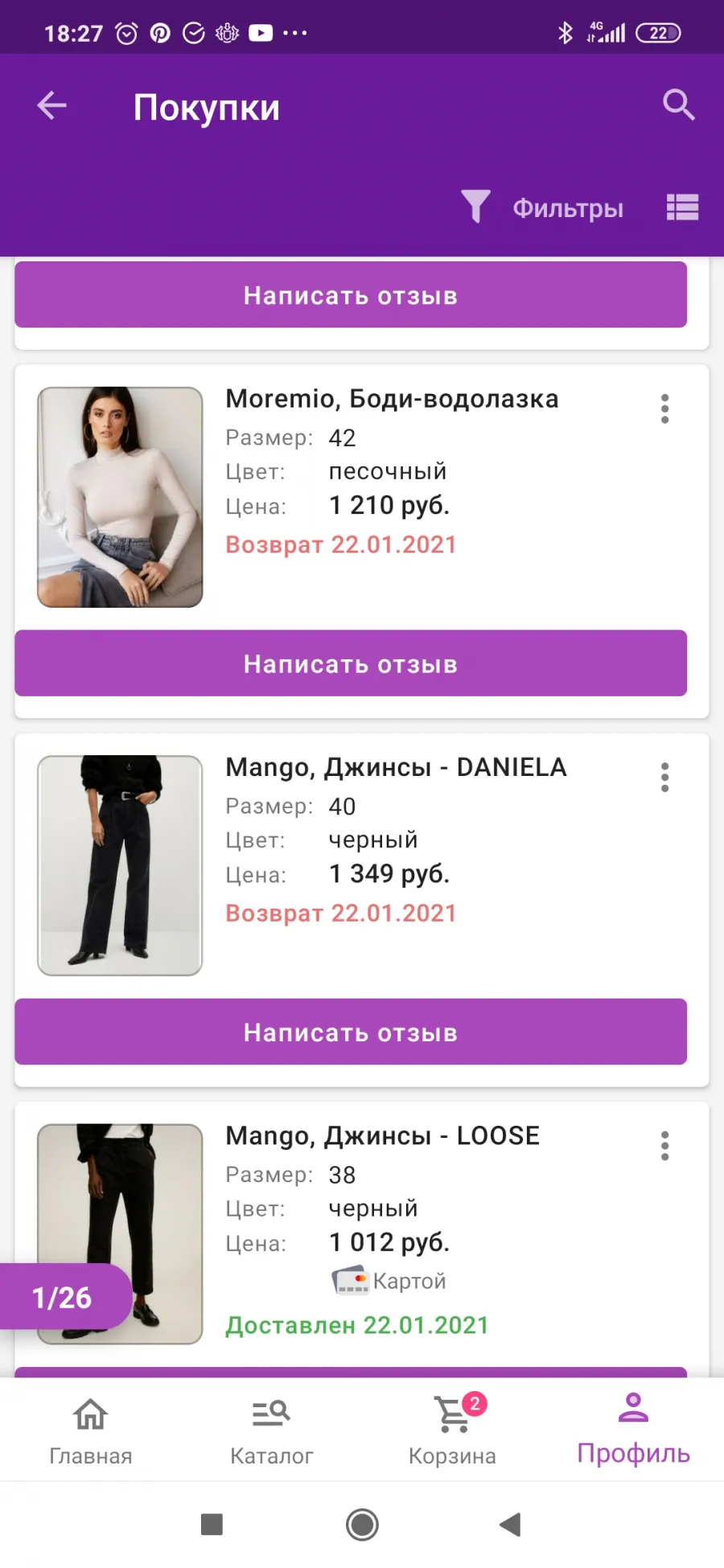
Task: Open the Mango Джинсы LOOSE product image
Action: [120, 1233]
